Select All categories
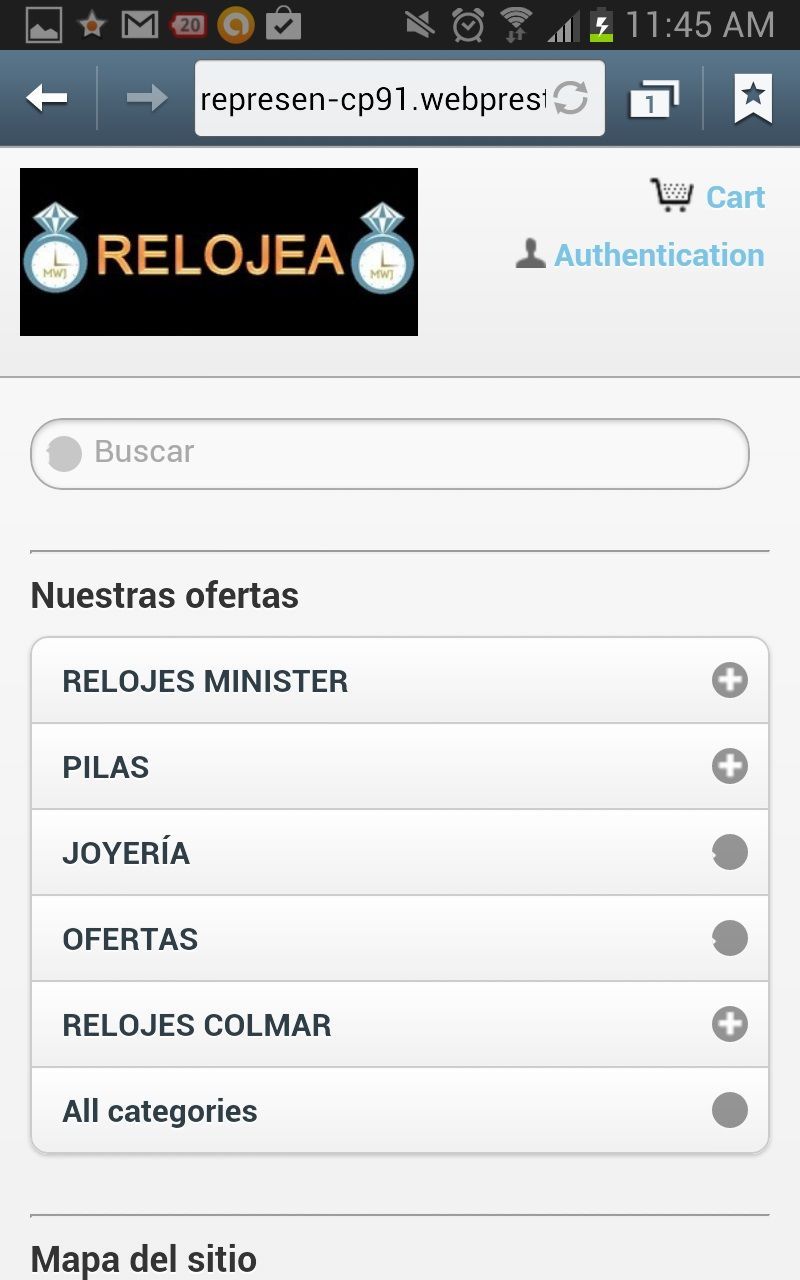Image resolution: width=800 pixels, height=1280 pixels. pyautogui.click(x=400, y=1111)
